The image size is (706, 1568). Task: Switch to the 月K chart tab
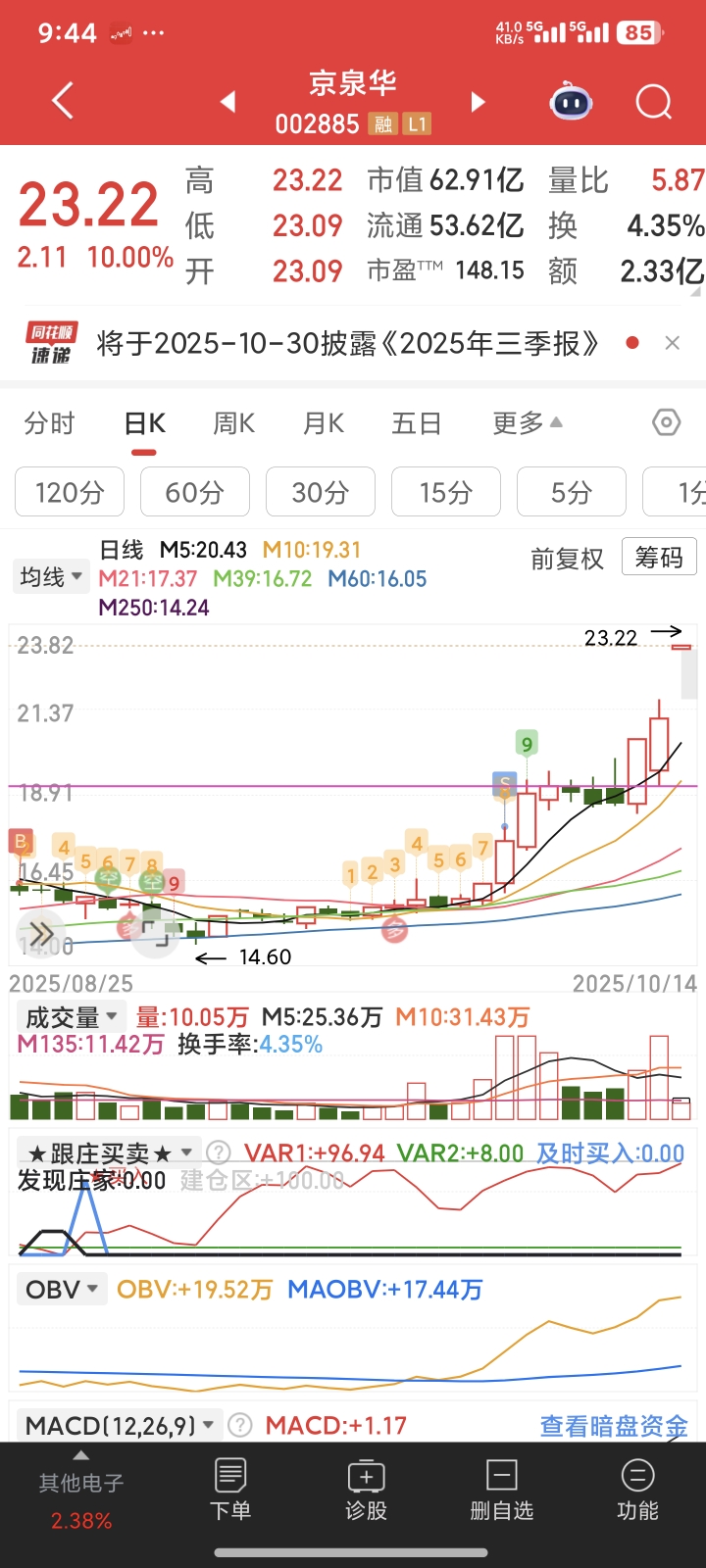pyautogui.click(x=323, y=423)
